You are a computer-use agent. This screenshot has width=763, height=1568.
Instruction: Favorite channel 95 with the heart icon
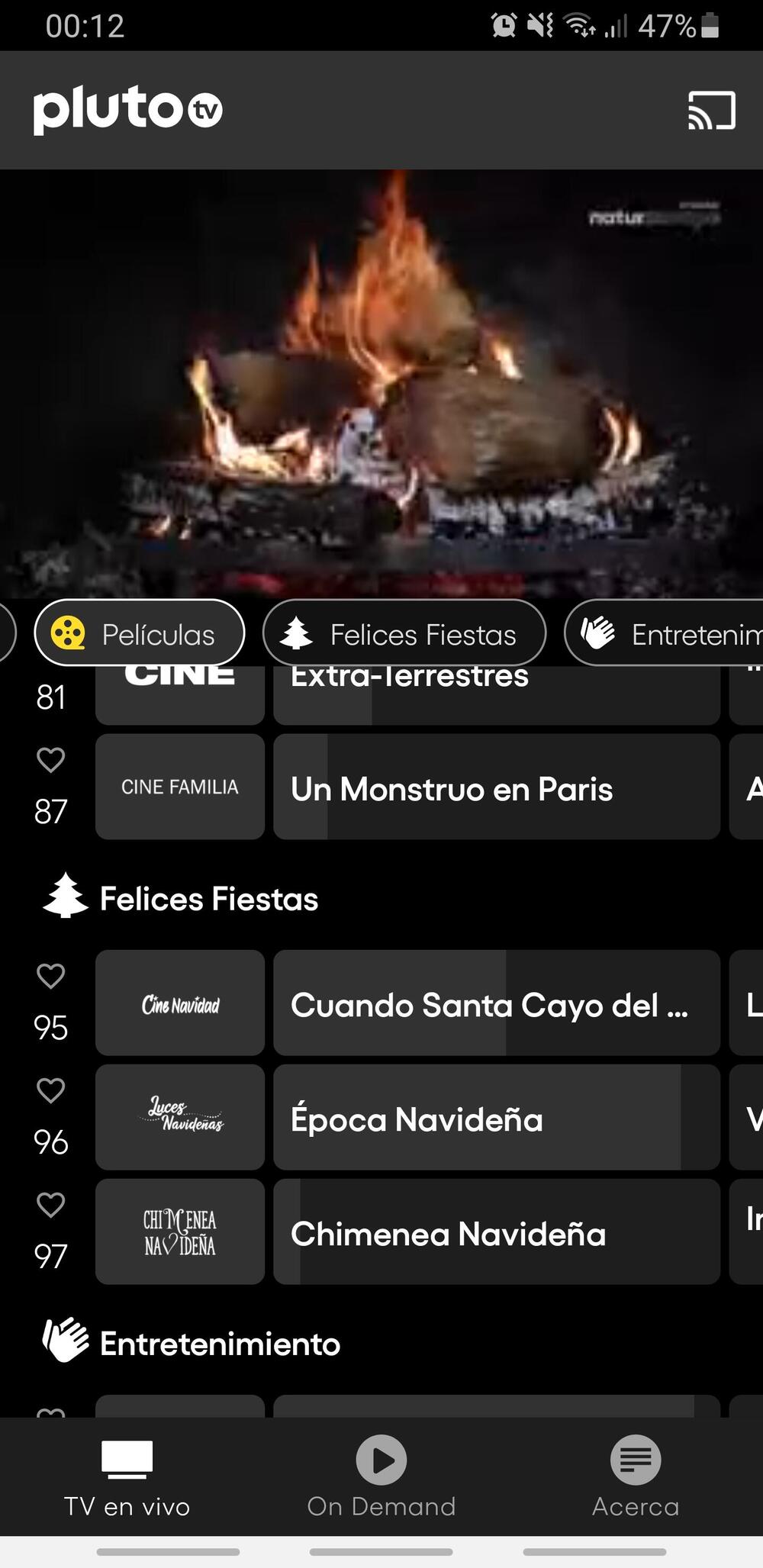pyautogui.click(x=50, y=976)
